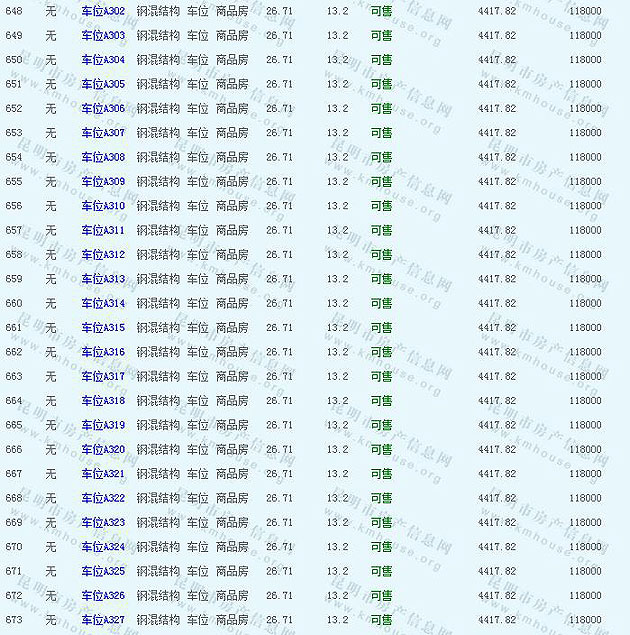Open parking space 车位A322
Image resolution: width=630 pixels, height=635 pixels.
tap(103, 498)
